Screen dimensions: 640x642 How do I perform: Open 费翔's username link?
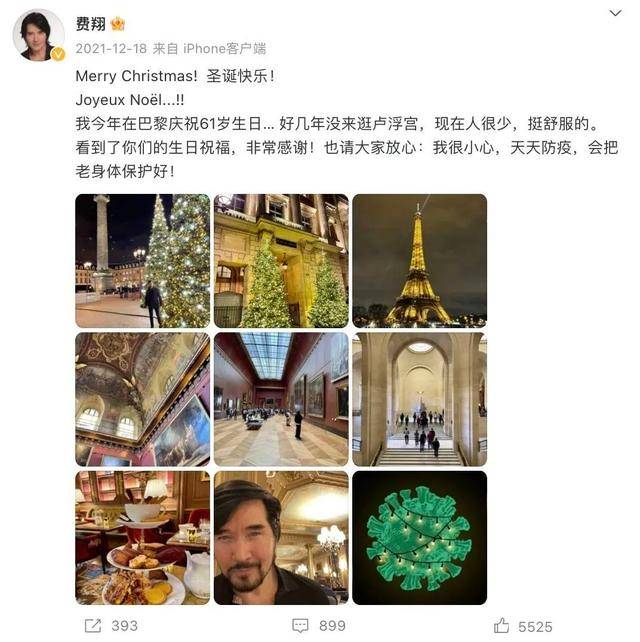pos(93,24)
